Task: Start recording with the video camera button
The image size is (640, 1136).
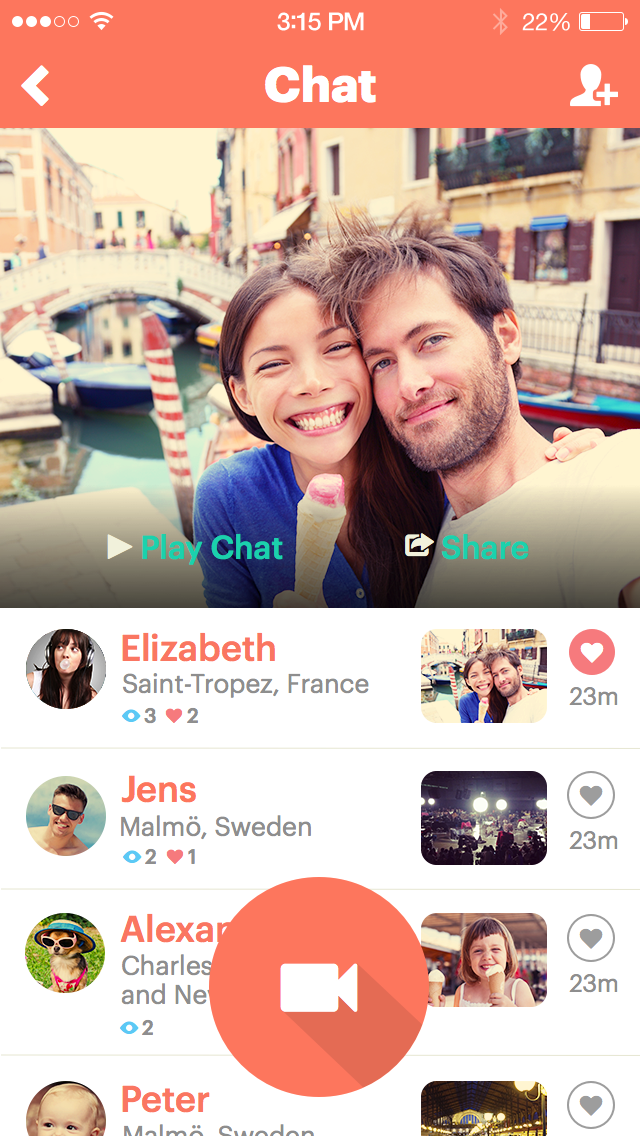Action: click(x=319, y=986)
